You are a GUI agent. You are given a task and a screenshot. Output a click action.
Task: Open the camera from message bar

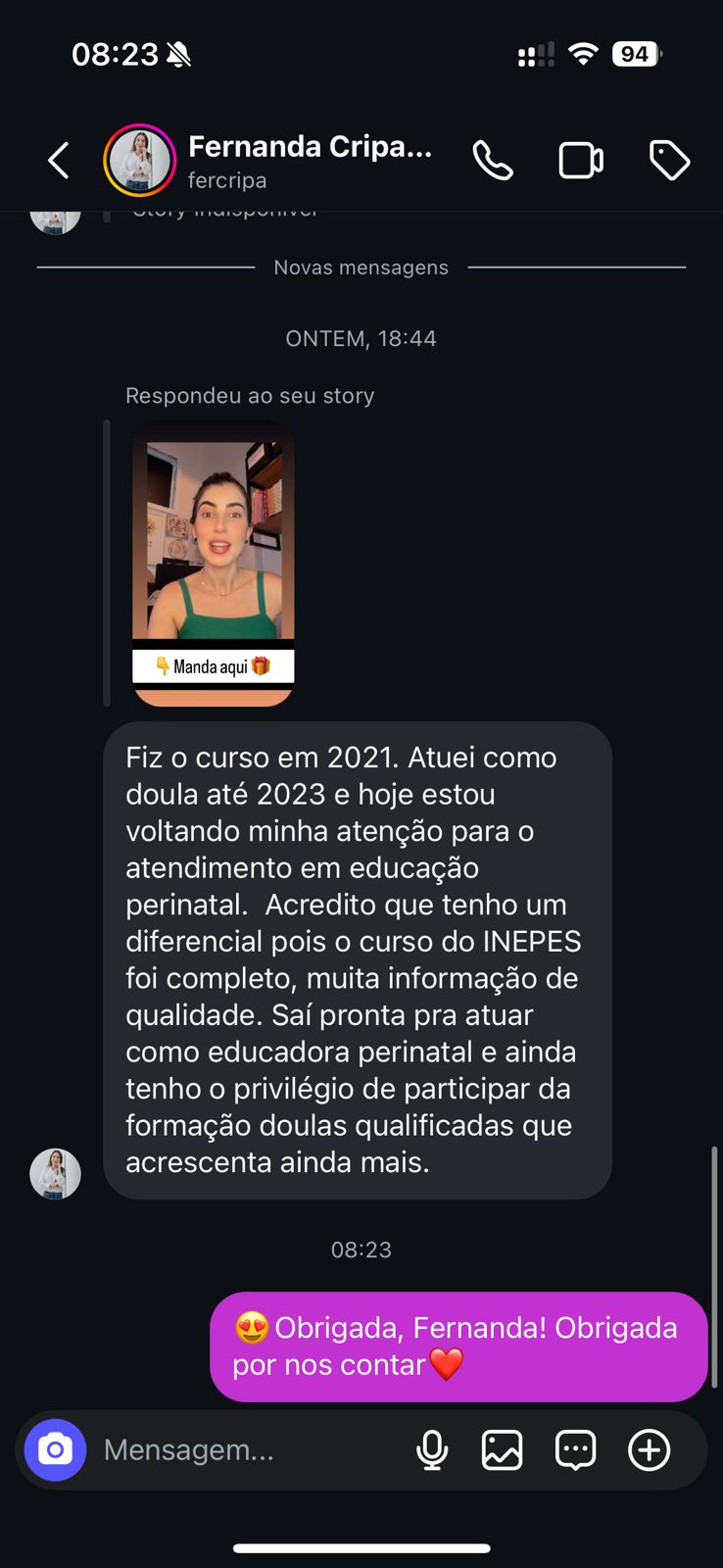pyautogui.click(x=56, y=1449)
